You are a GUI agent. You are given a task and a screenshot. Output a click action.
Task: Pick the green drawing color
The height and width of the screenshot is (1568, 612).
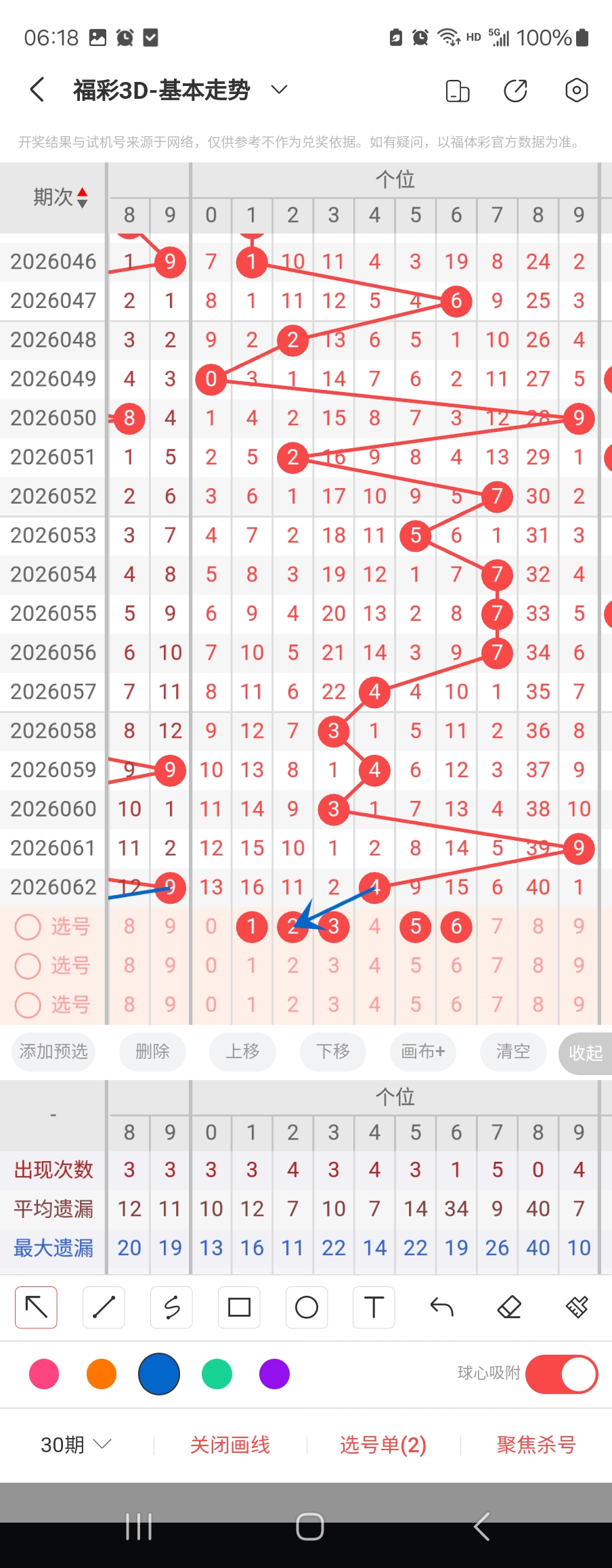[x=217, y=1374]
